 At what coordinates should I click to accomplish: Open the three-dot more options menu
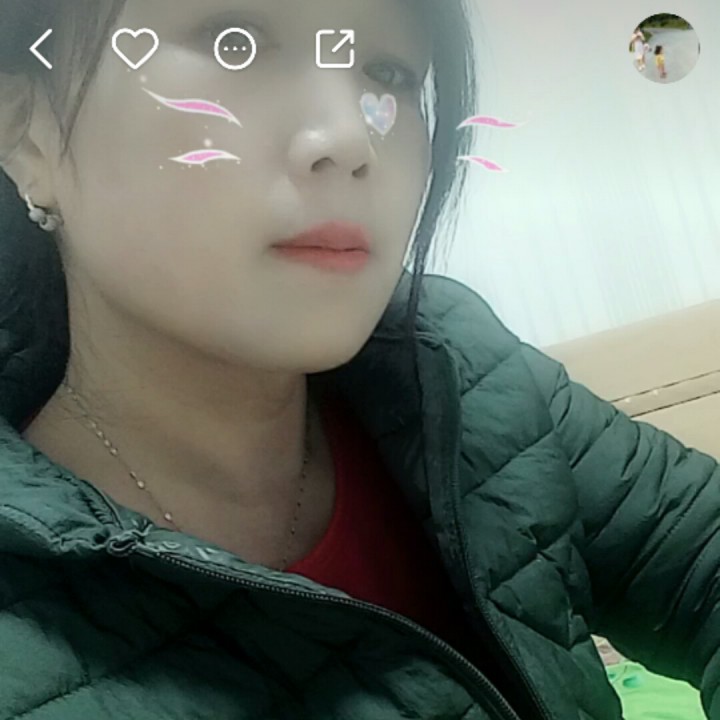pos(235,49)
